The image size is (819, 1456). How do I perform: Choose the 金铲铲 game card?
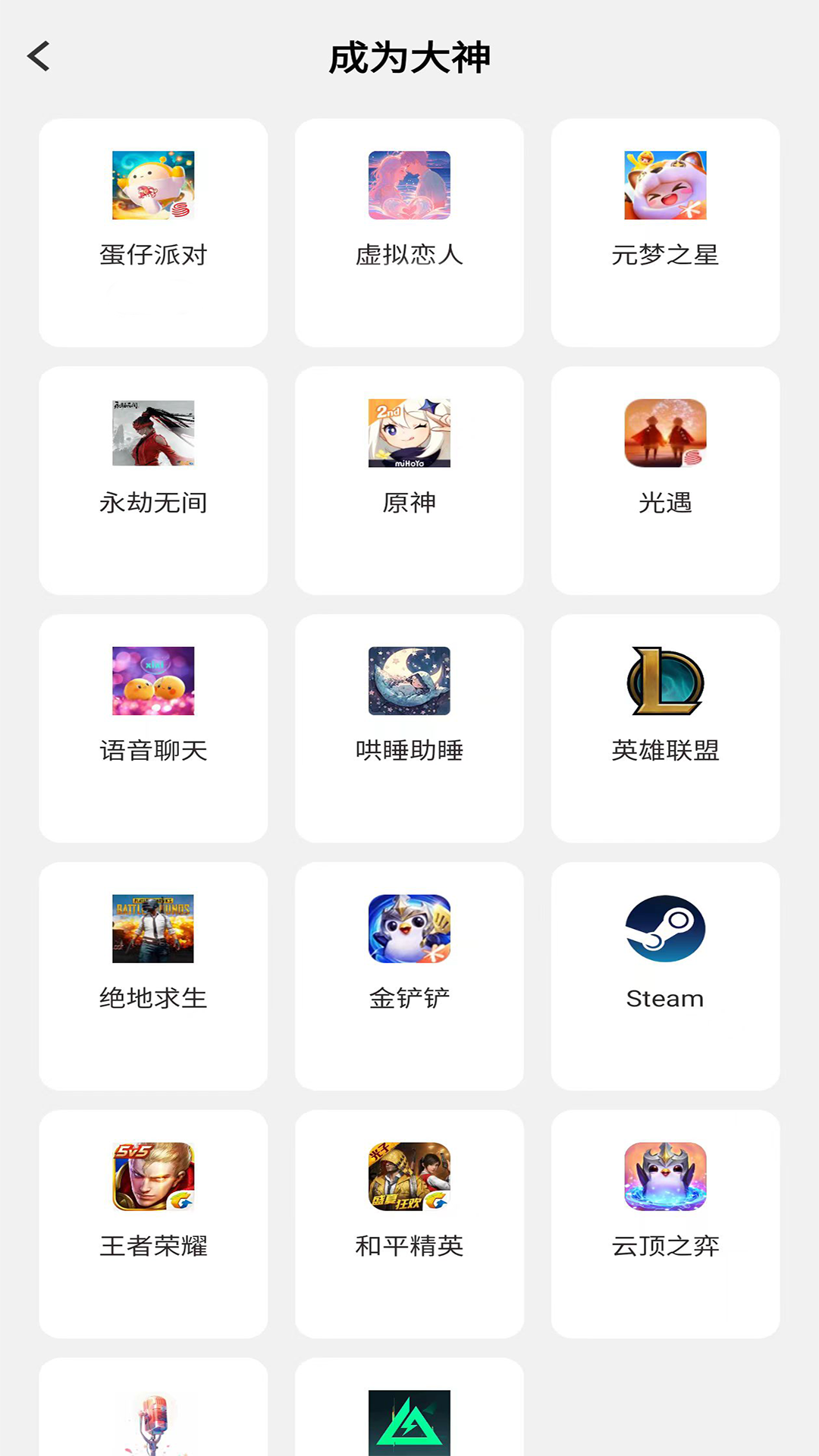tap(409, 976)
